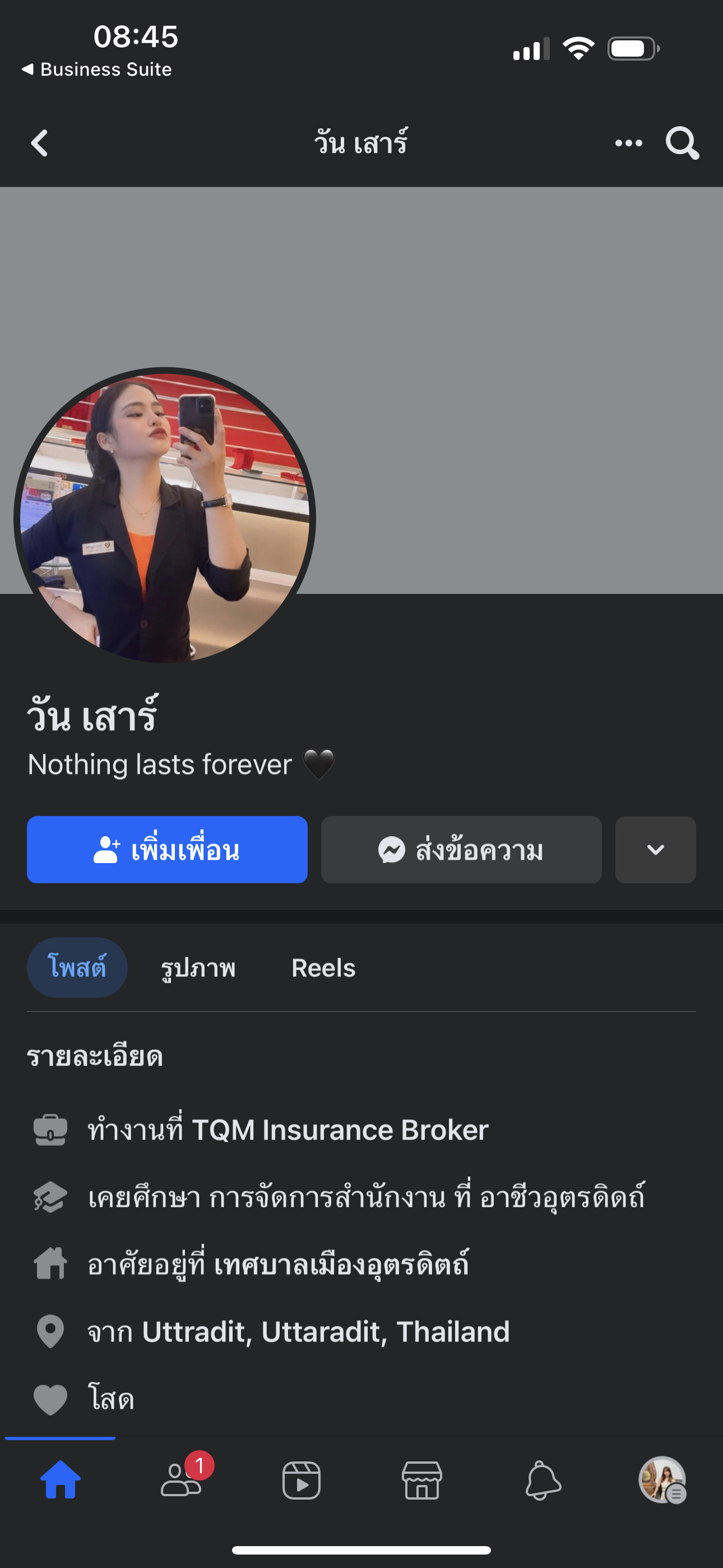Image resolution: width=723 pixels, height=1568 pixels.
Task: Go back using the header arrow
Action: click(40, 143)
